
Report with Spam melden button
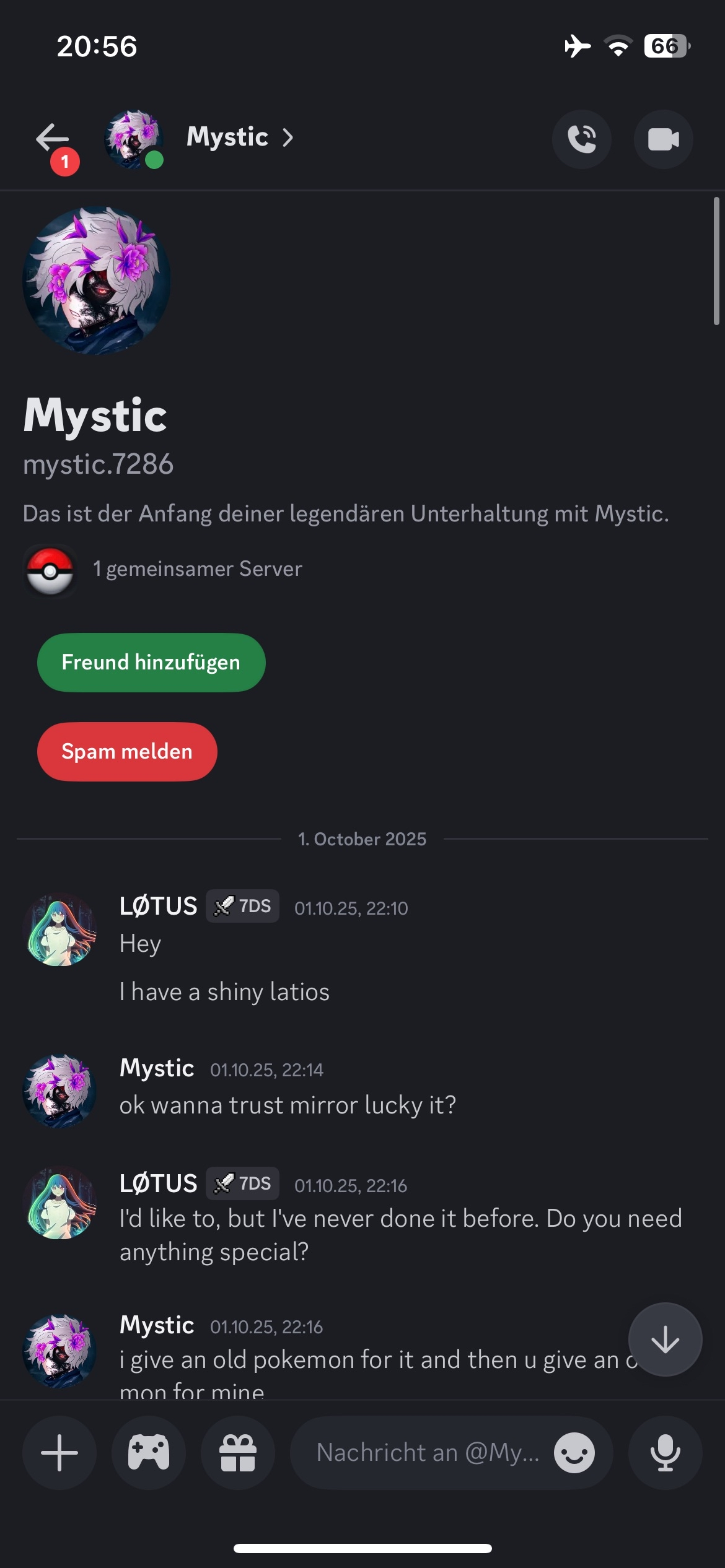point(127,752)
